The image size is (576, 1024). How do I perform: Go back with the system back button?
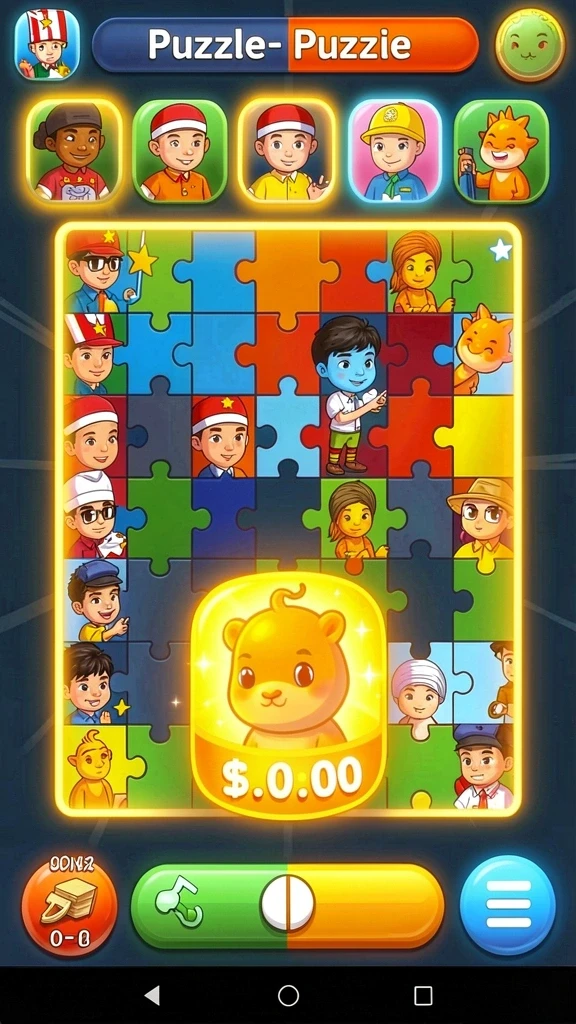[152, 995]
